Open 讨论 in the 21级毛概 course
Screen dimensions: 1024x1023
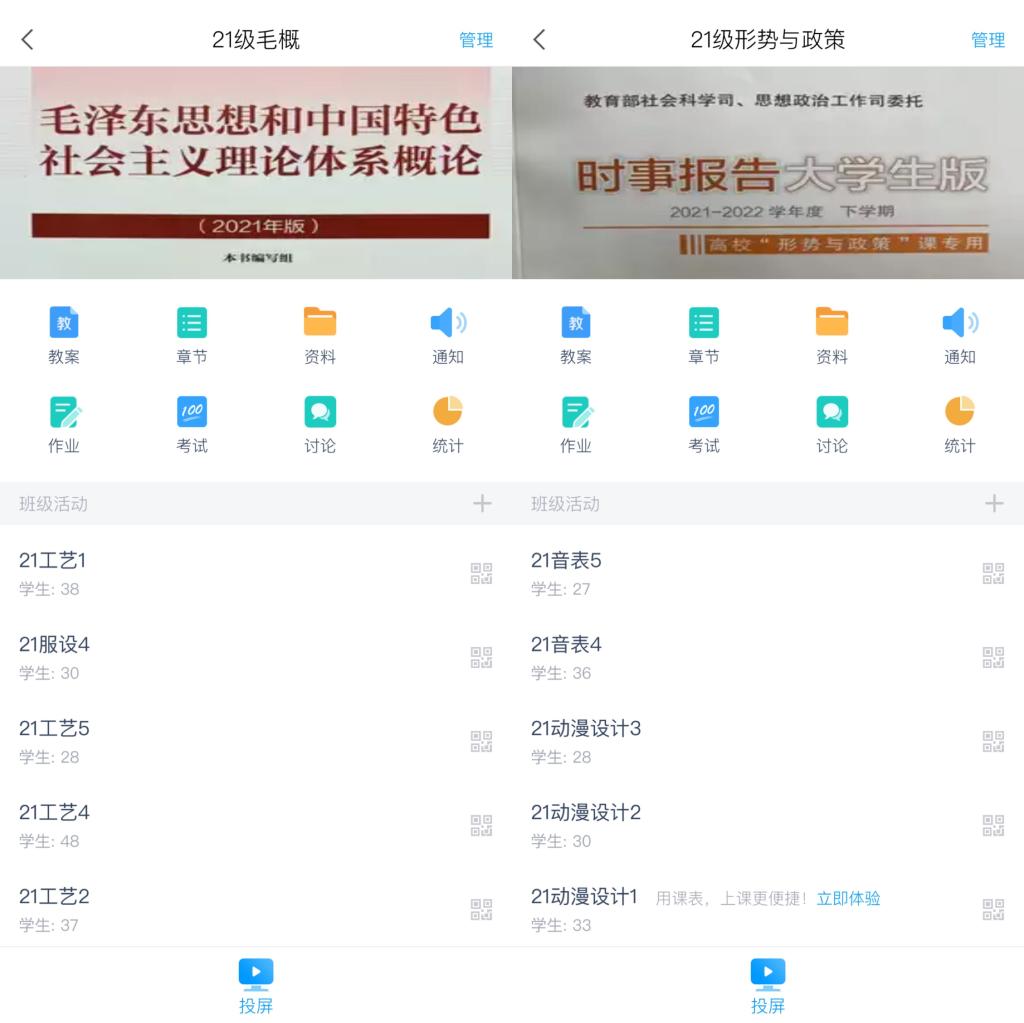coord(320,424)
